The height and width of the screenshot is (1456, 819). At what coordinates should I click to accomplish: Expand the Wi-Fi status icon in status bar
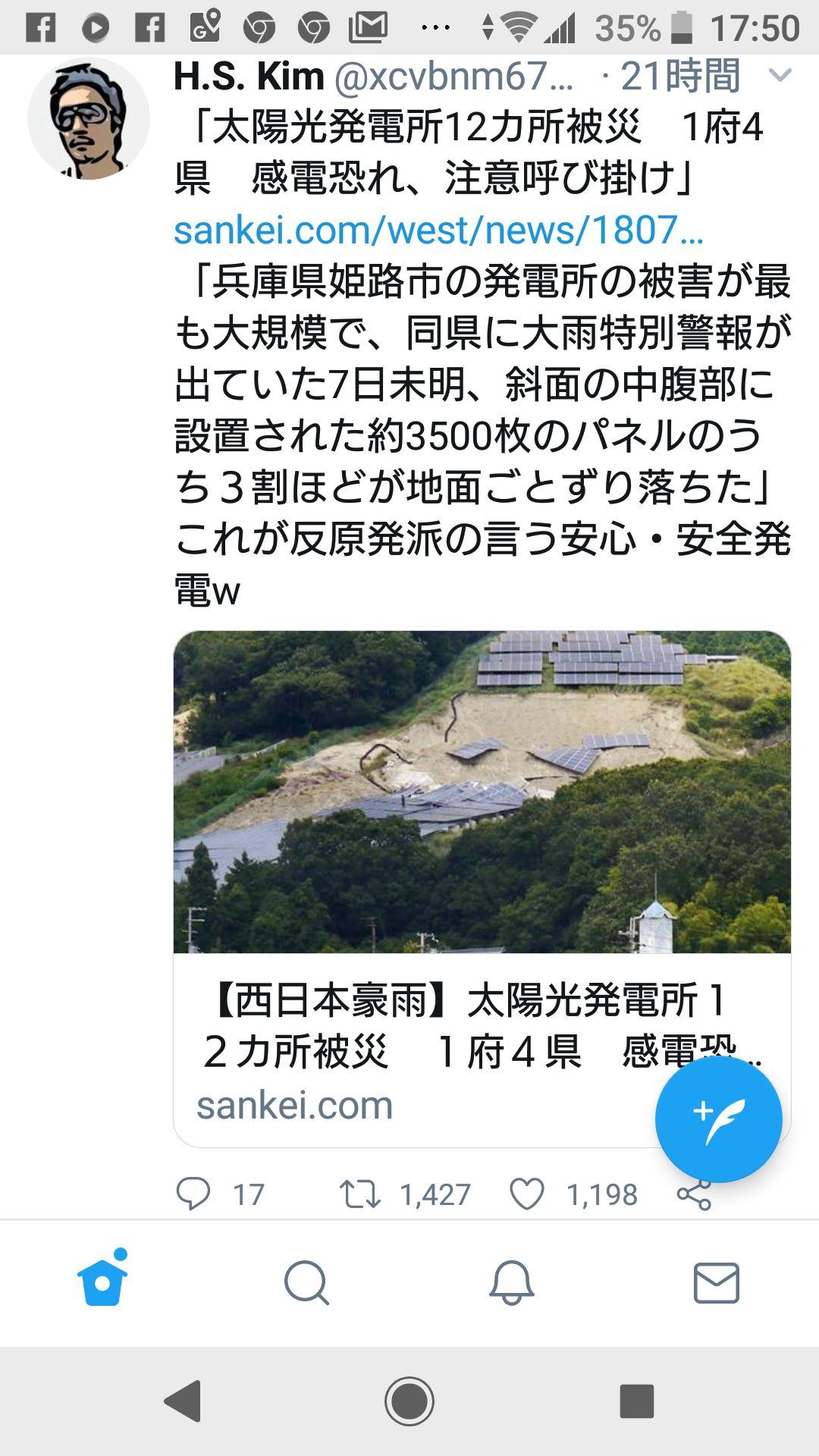coord(520,23)
